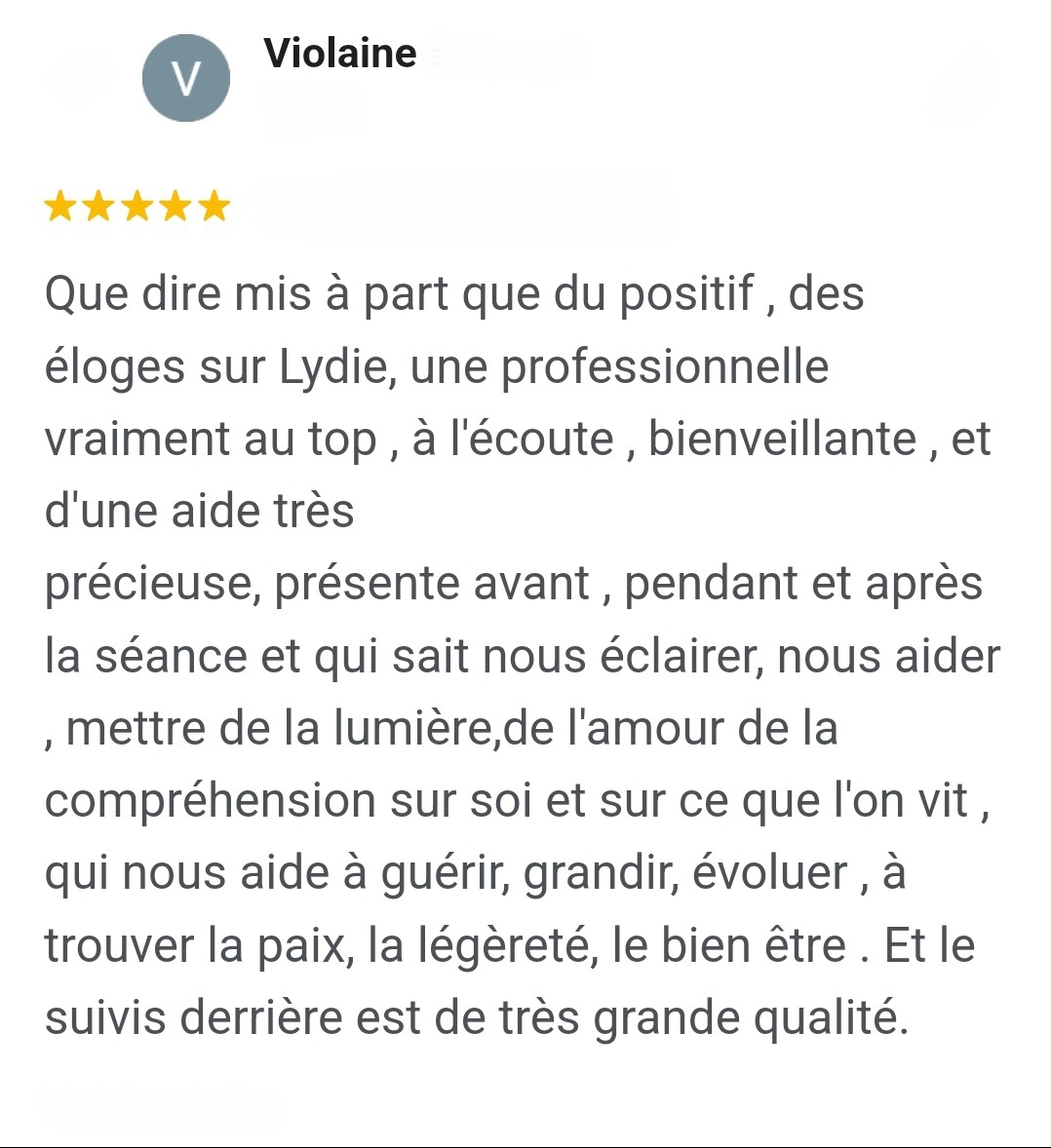The width and height of the screenshot is (1051, 1148).
Task: Tap the reviewer name Violaine
Action: pyautogui.click(x=339, y=53)
